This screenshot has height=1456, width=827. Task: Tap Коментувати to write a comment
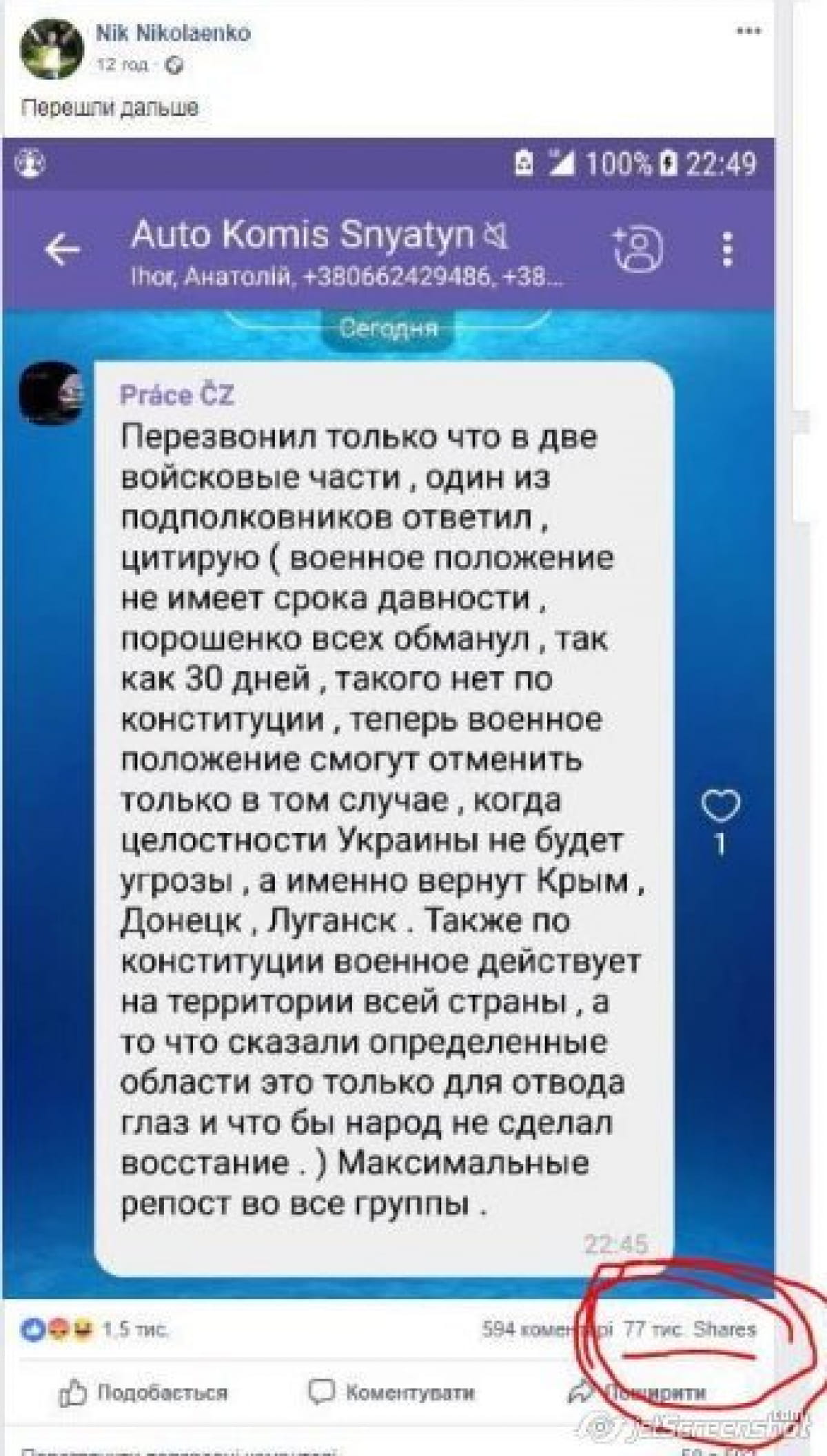392,1393
